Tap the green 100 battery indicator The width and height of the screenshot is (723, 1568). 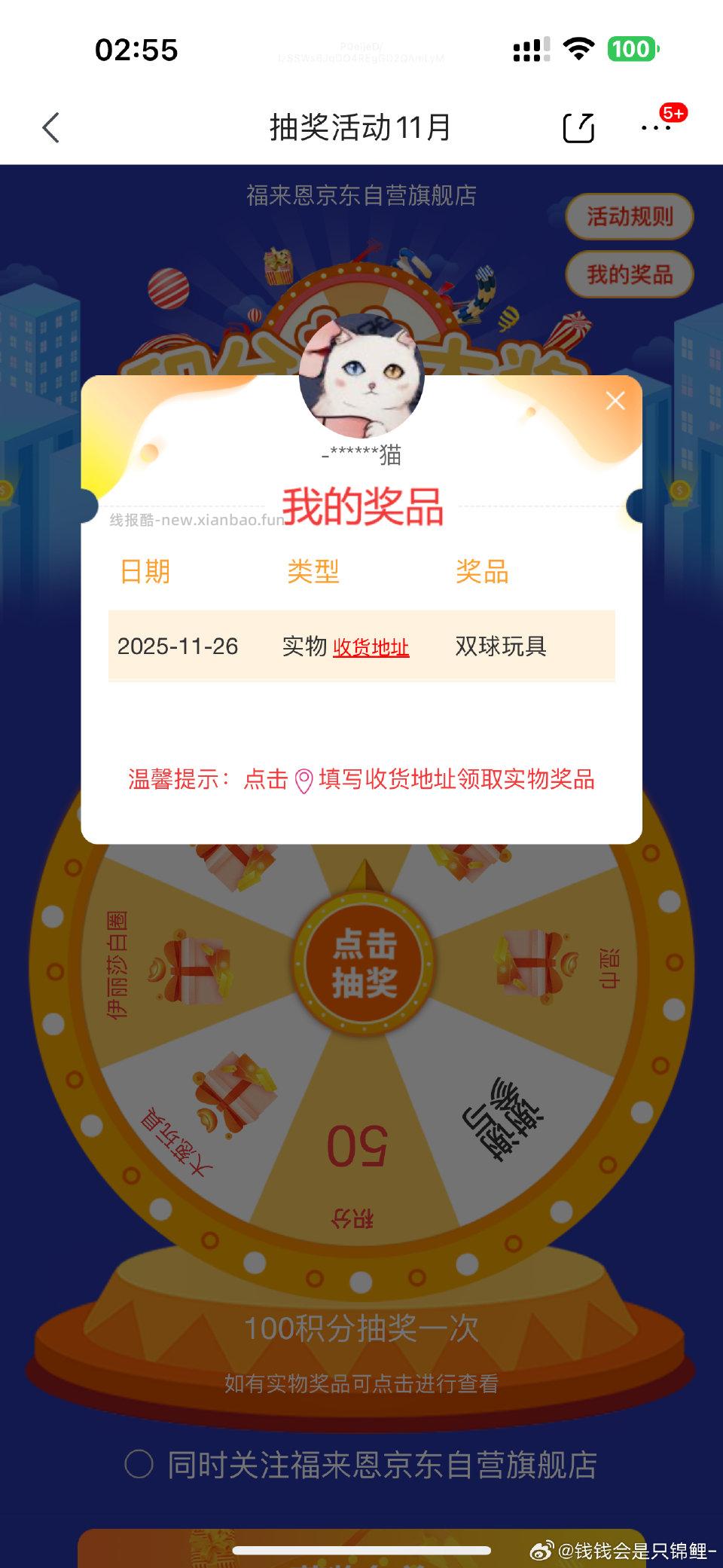pos(635,49)
